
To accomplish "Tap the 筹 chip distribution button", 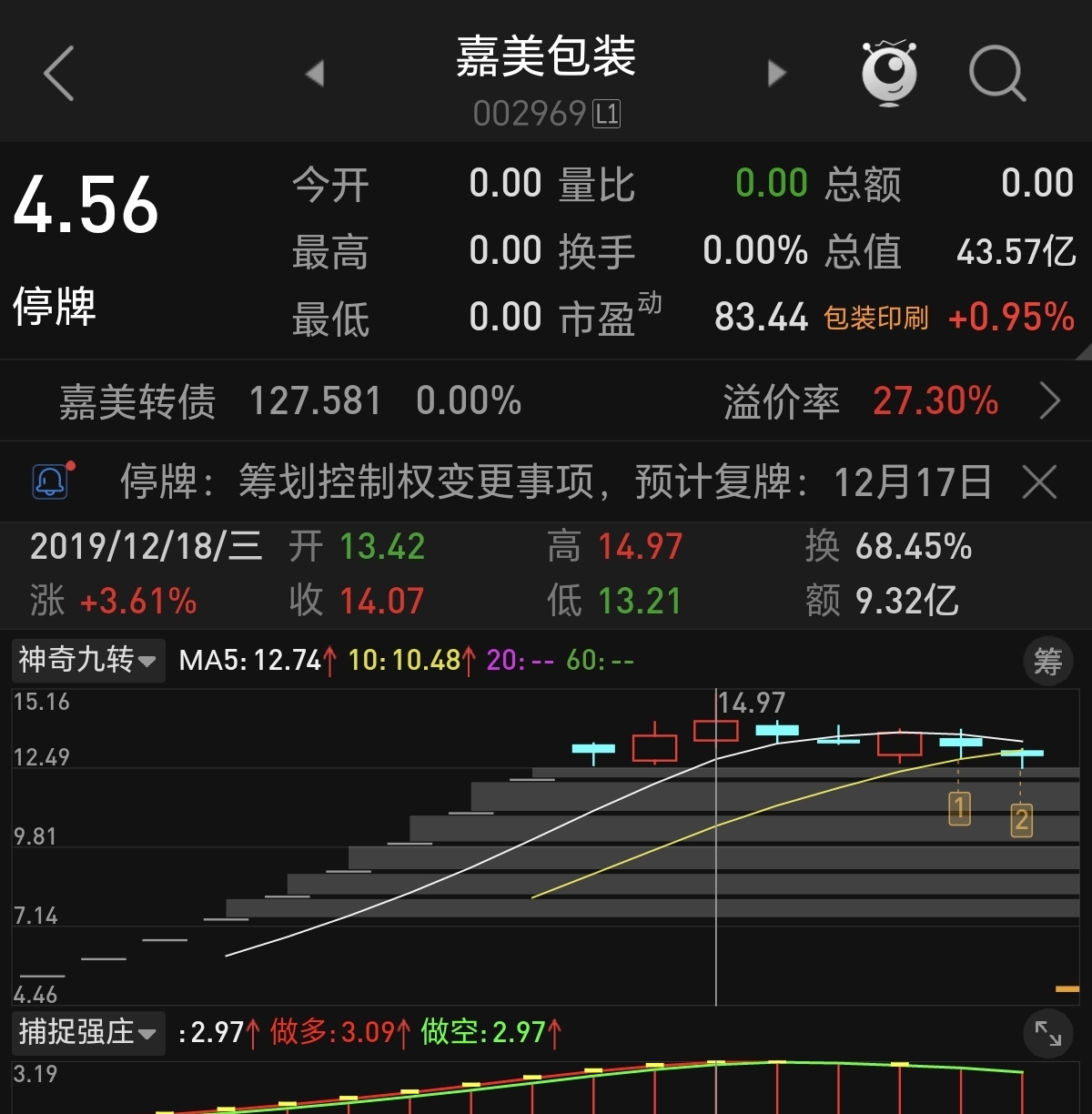I will tap(1048, 661).
